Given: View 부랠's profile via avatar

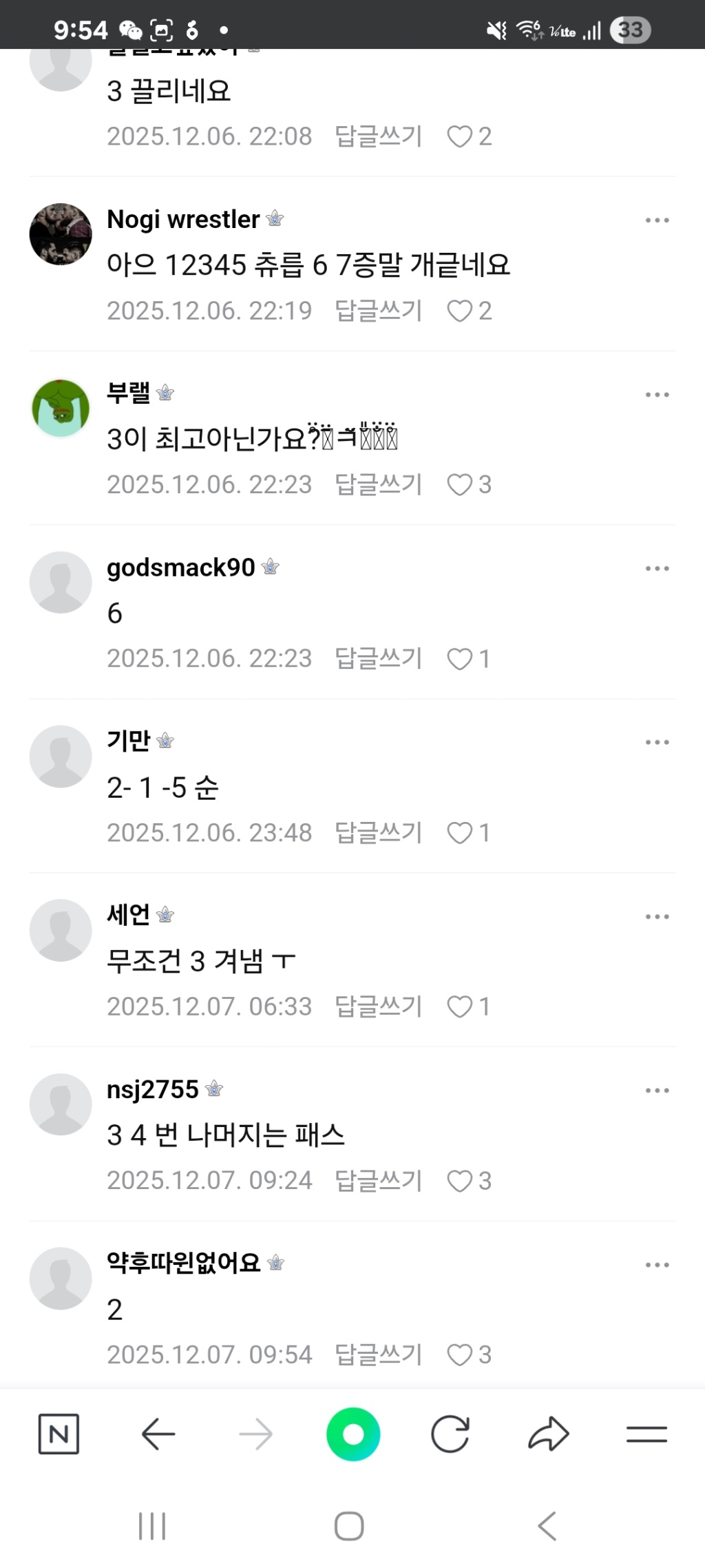Looking at the screenshot, I should tap(61, 408).
